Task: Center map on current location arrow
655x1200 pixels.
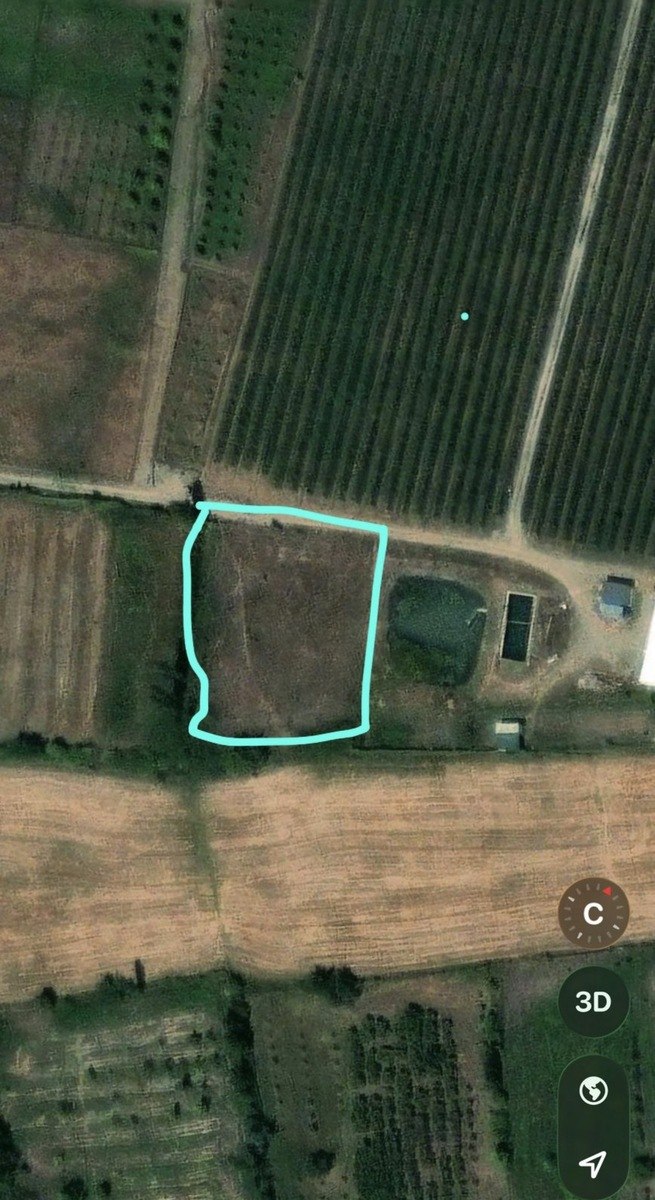Action: pyautogui.click(x=593, y=1163)
